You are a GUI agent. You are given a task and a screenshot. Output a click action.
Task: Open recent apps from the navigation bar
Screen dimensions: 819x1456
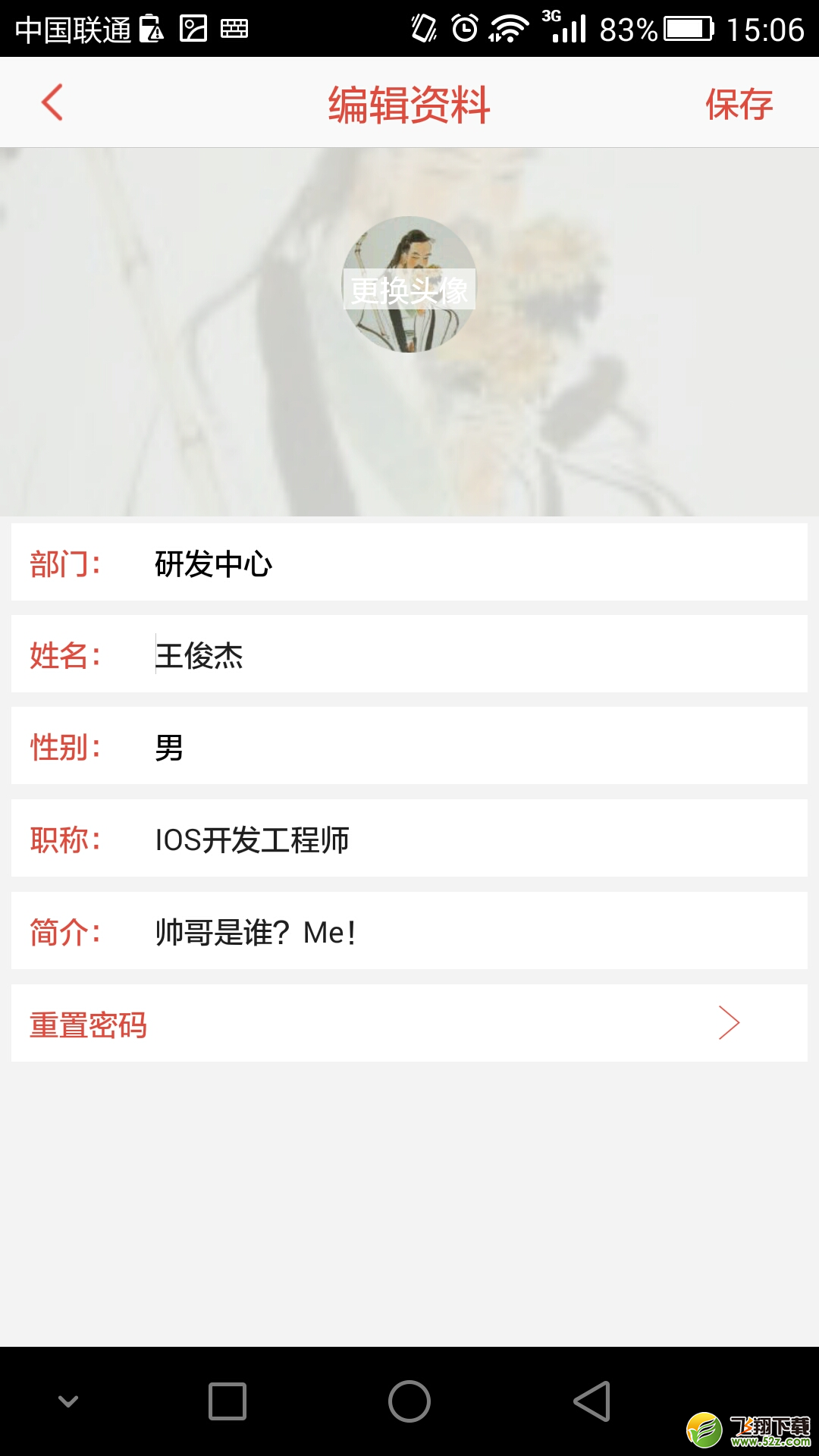click(x=227, y=1401)
